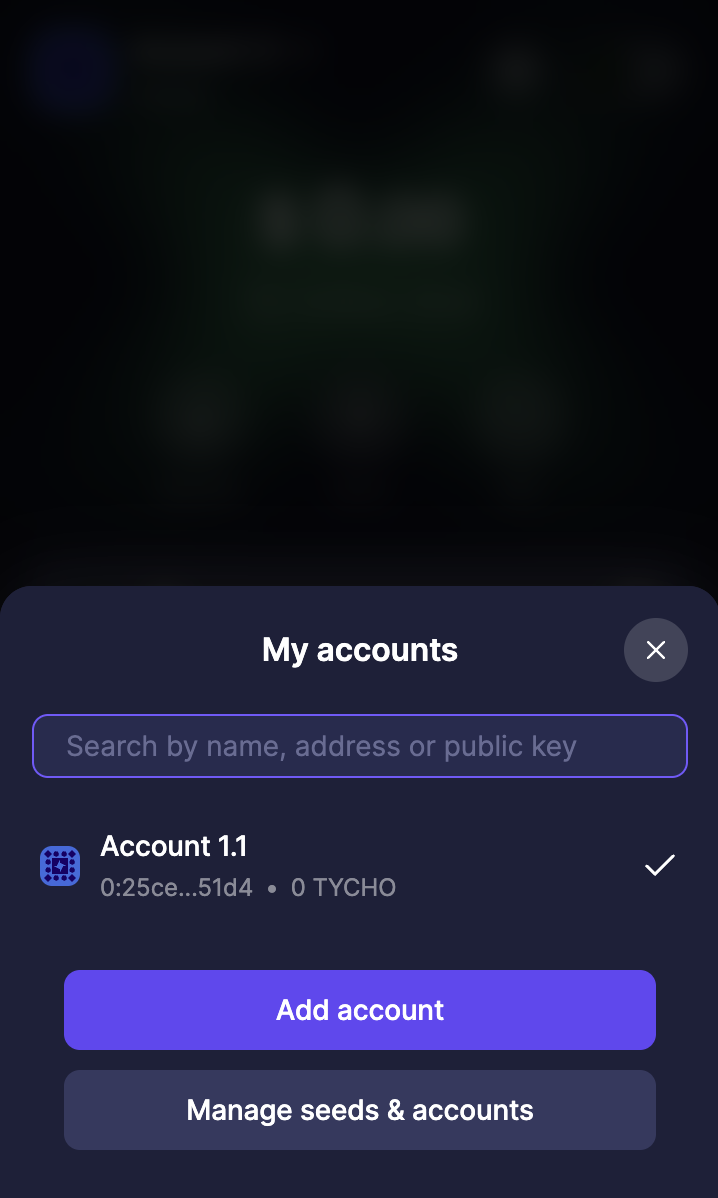This screenshot has height=1198, width=718.
Task: Focus the search by name field
Action: pyautogui.click(x=359, y=746)
